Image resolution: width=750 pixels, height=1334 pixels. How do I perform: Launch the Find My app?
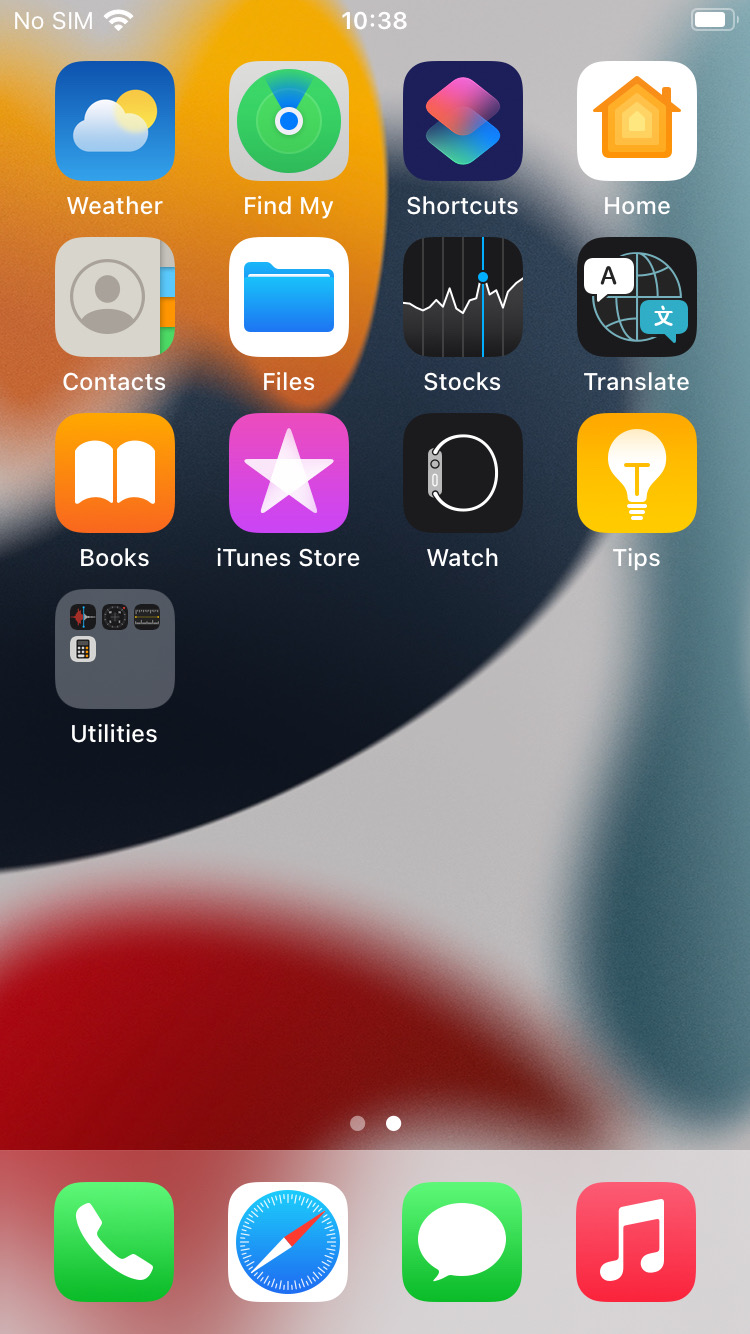(289, 121)
